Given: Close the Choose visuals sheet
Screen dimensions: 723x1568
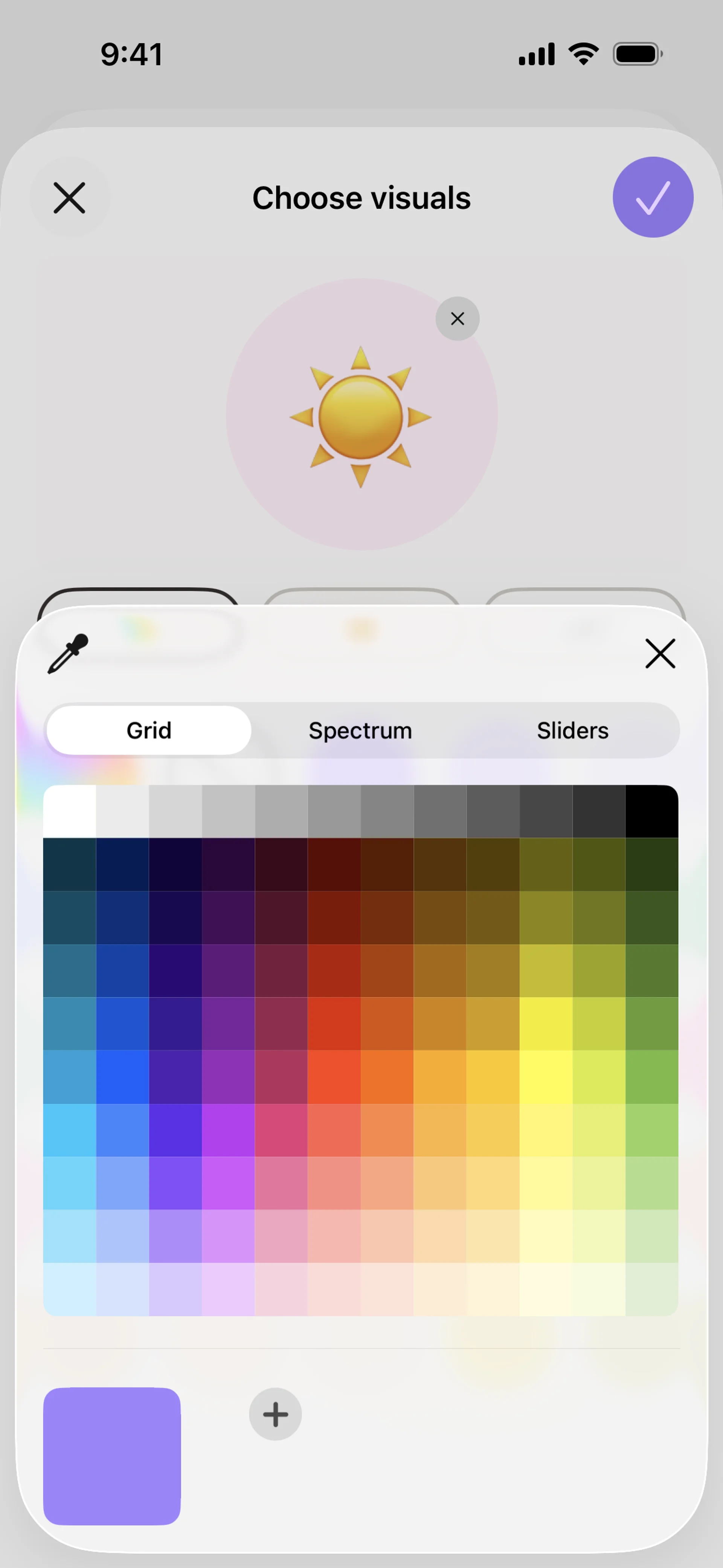Looking at the screenshot, I should (69, 198).
